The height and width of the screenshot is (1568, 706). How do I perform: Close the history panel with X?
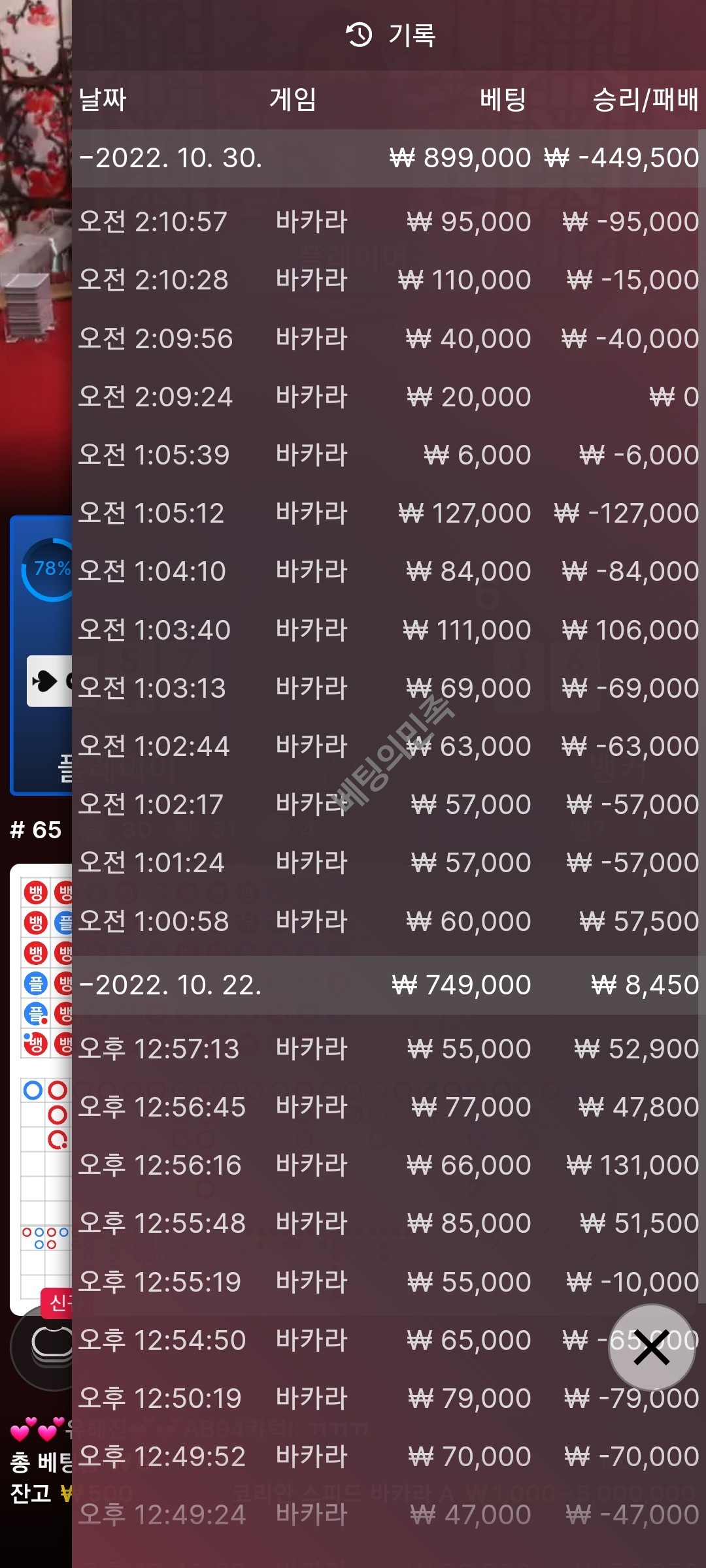pos(651,1347)
